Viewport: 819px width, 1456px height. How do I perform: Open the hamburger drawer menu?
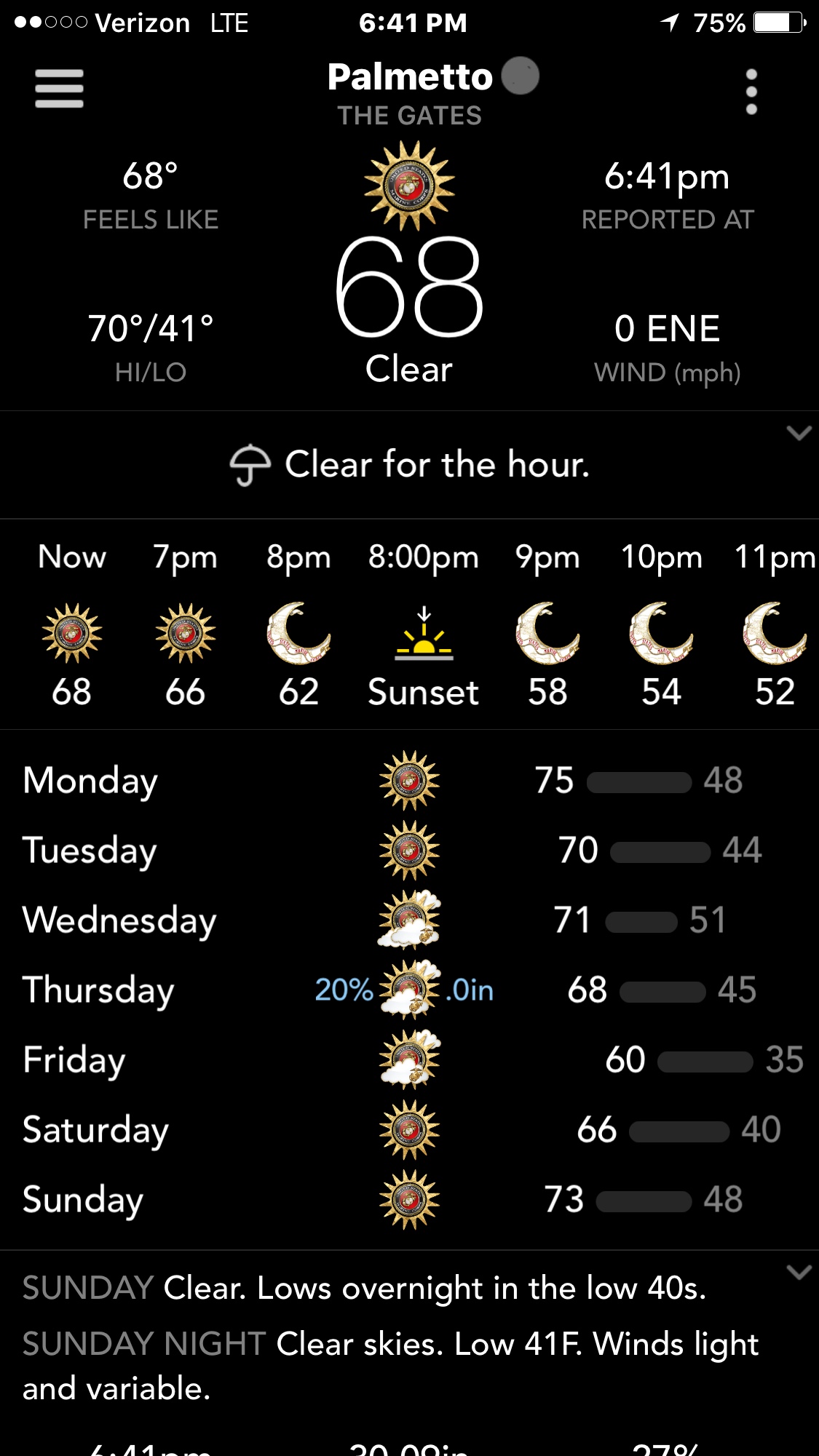pos(59,89)
